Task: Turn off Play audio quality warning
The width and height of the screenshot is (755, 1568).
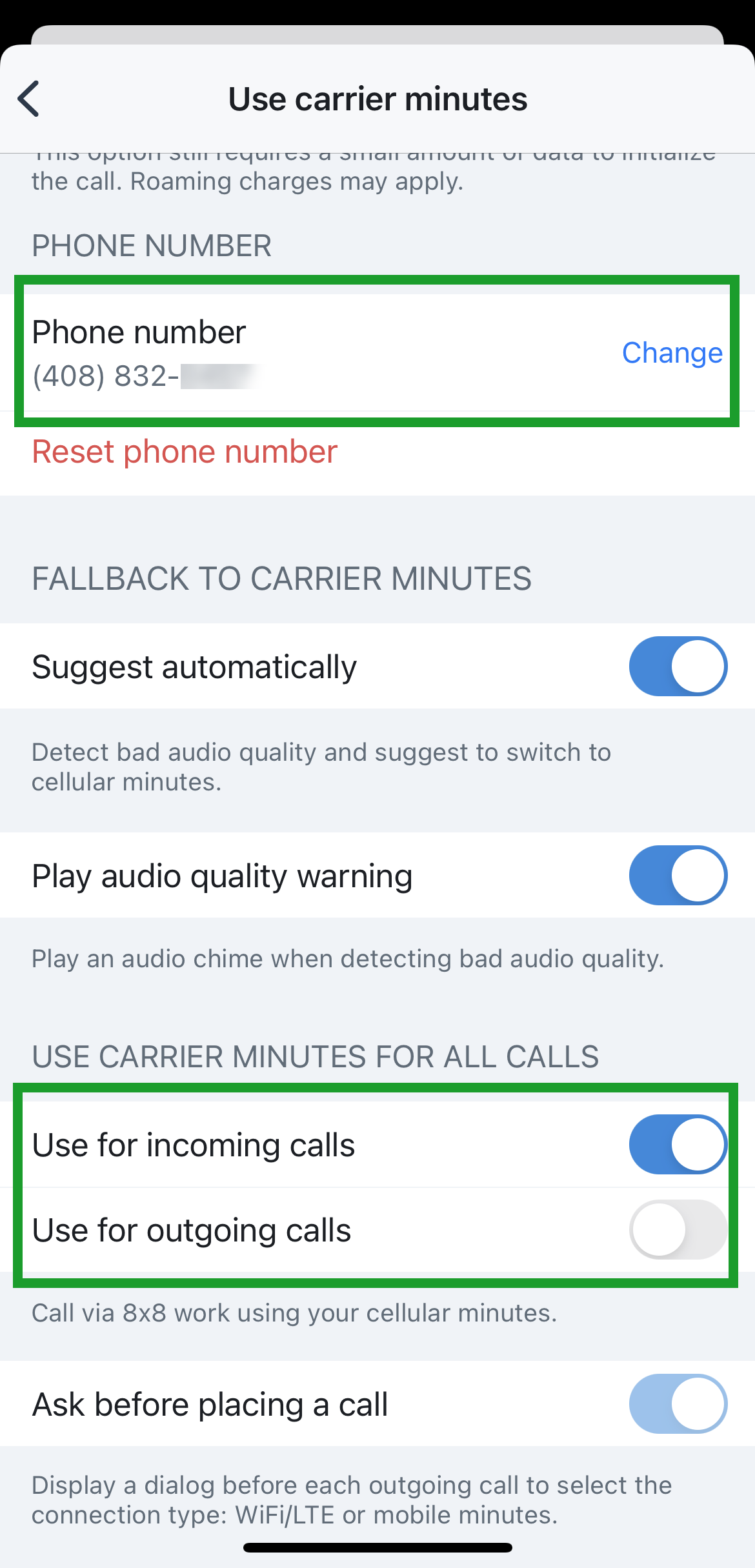Action: (x=678, y=876)
